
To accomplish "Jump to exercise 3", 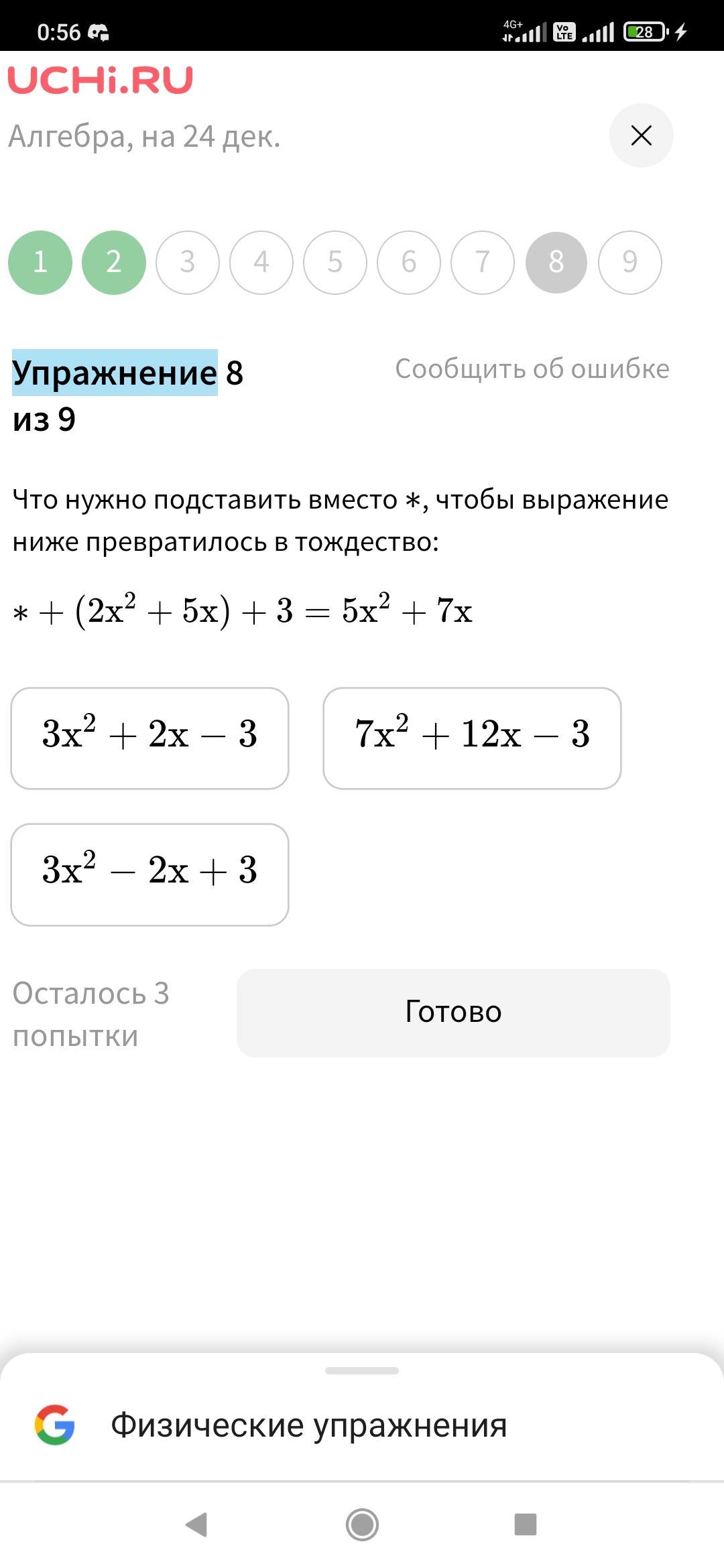I will (x=188, y=262).
